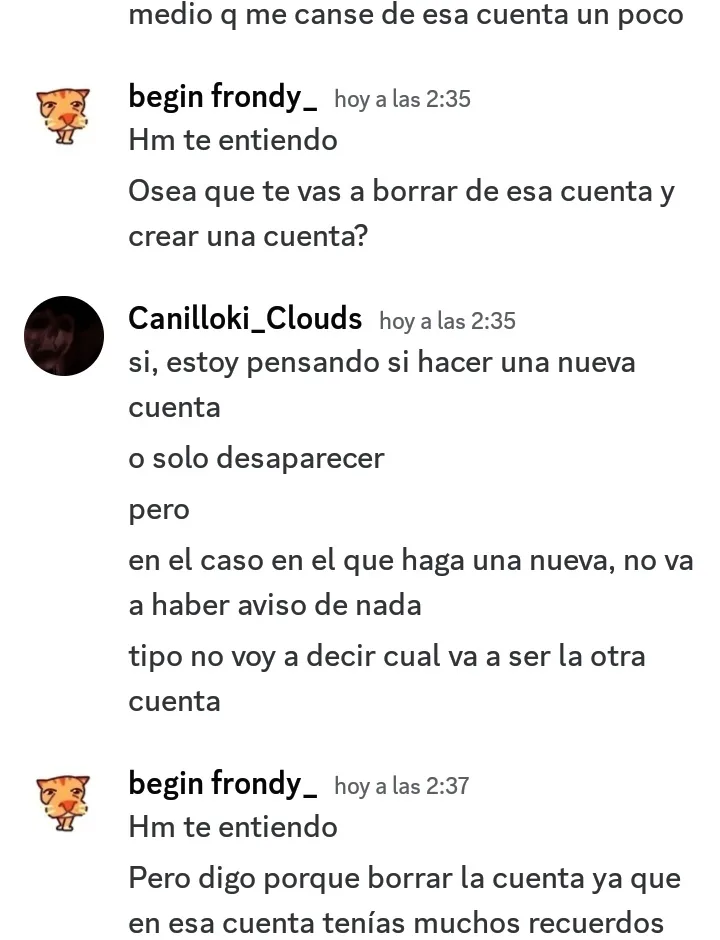Tap the Canilloki_Clouds username

(245, 318)
